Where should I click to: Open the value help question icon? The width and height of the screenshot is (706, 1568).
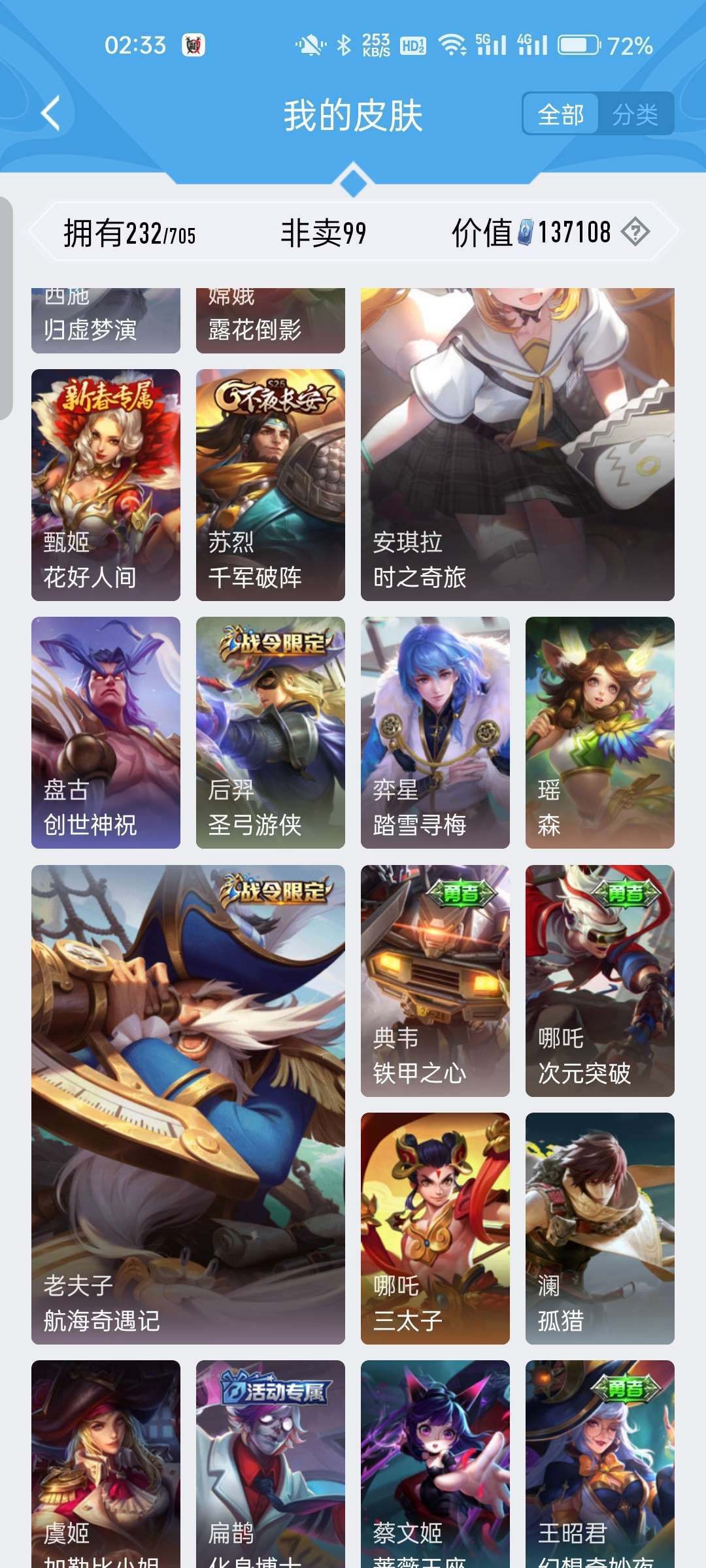coord(635,232)
